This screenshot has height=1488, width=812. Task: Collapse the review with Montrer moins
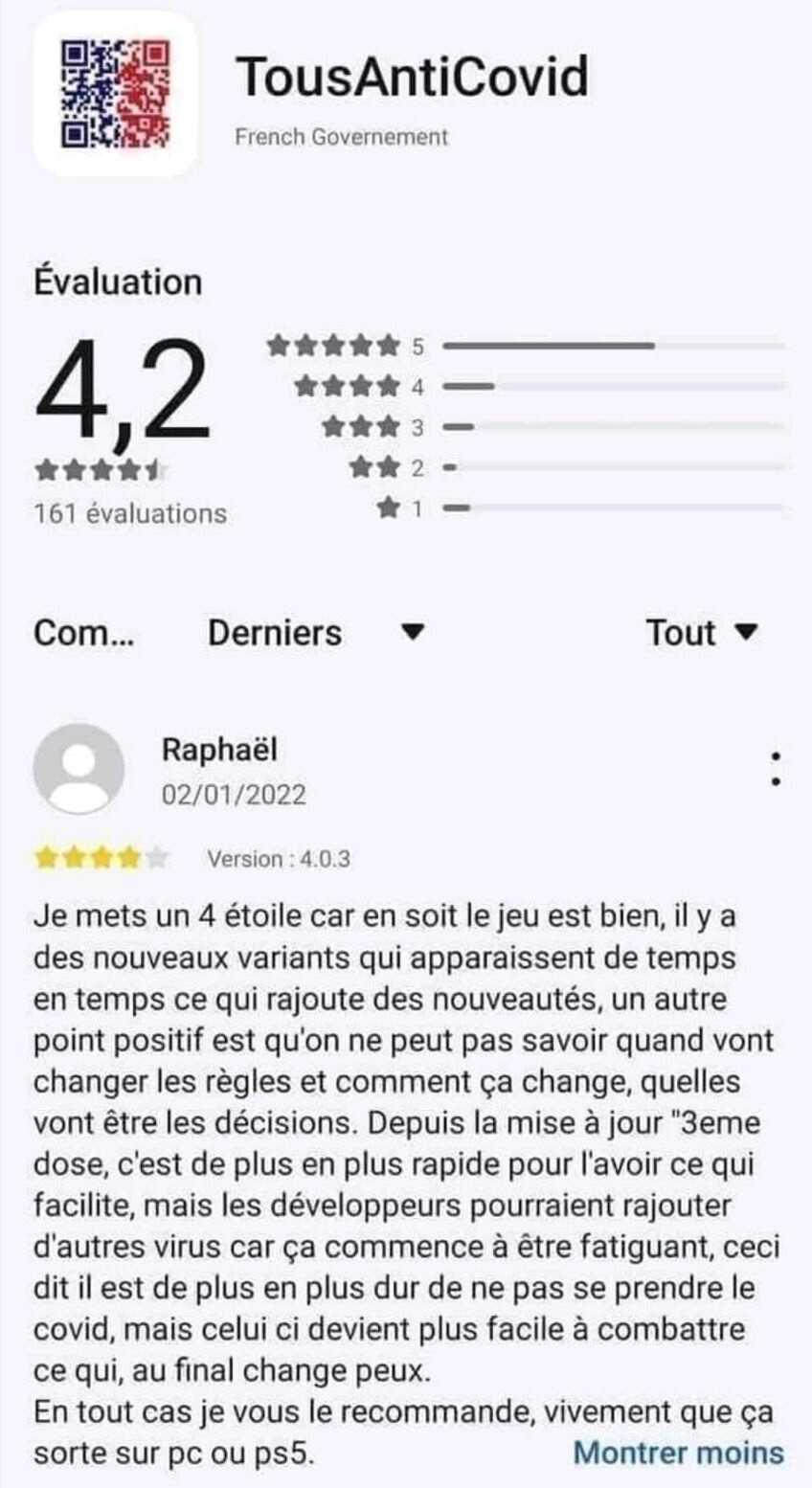coord(678,1453)
